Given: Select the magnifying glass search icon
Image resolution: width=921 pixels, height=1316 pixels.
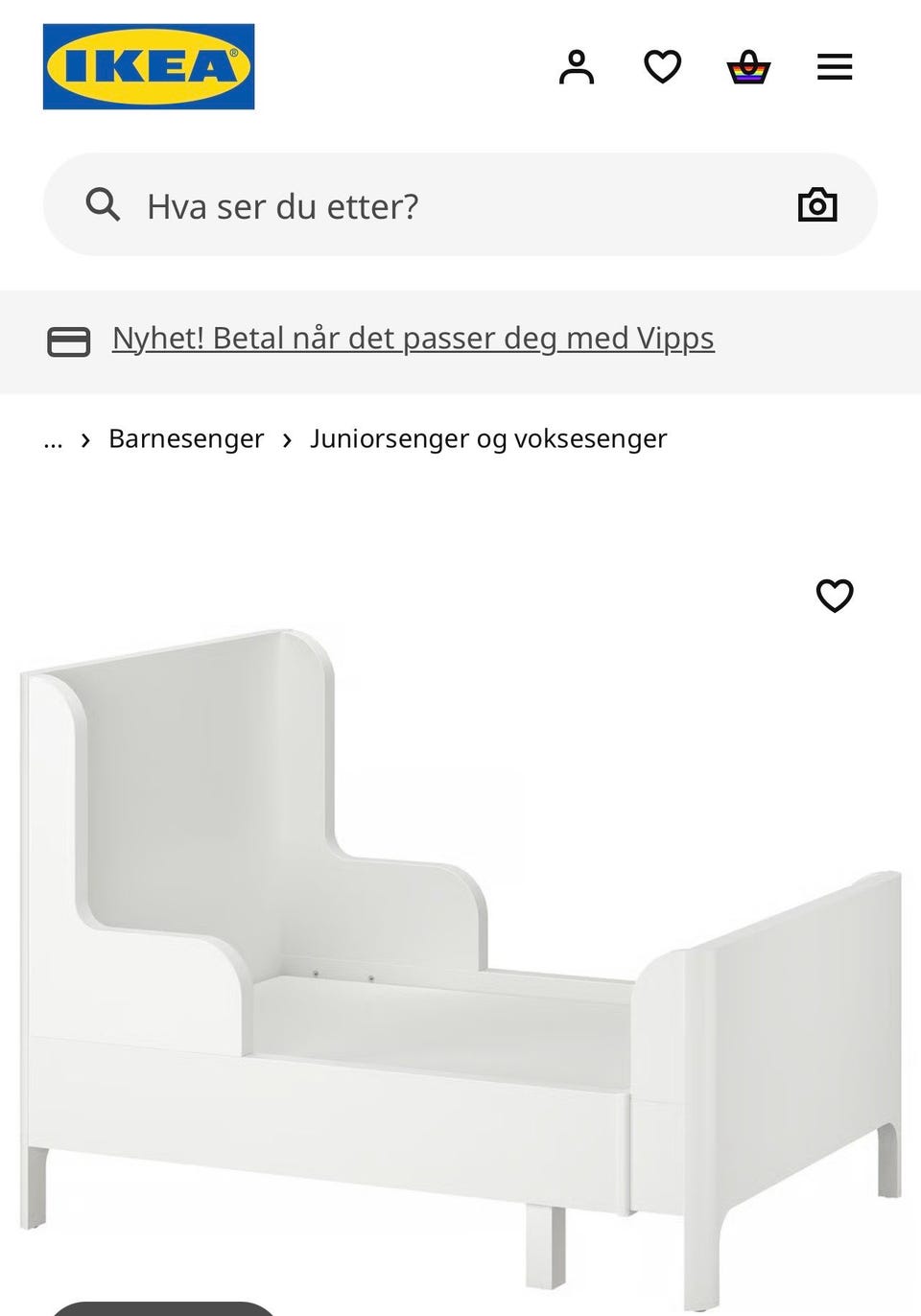Looking at the screenshot, I should [103, 204].
